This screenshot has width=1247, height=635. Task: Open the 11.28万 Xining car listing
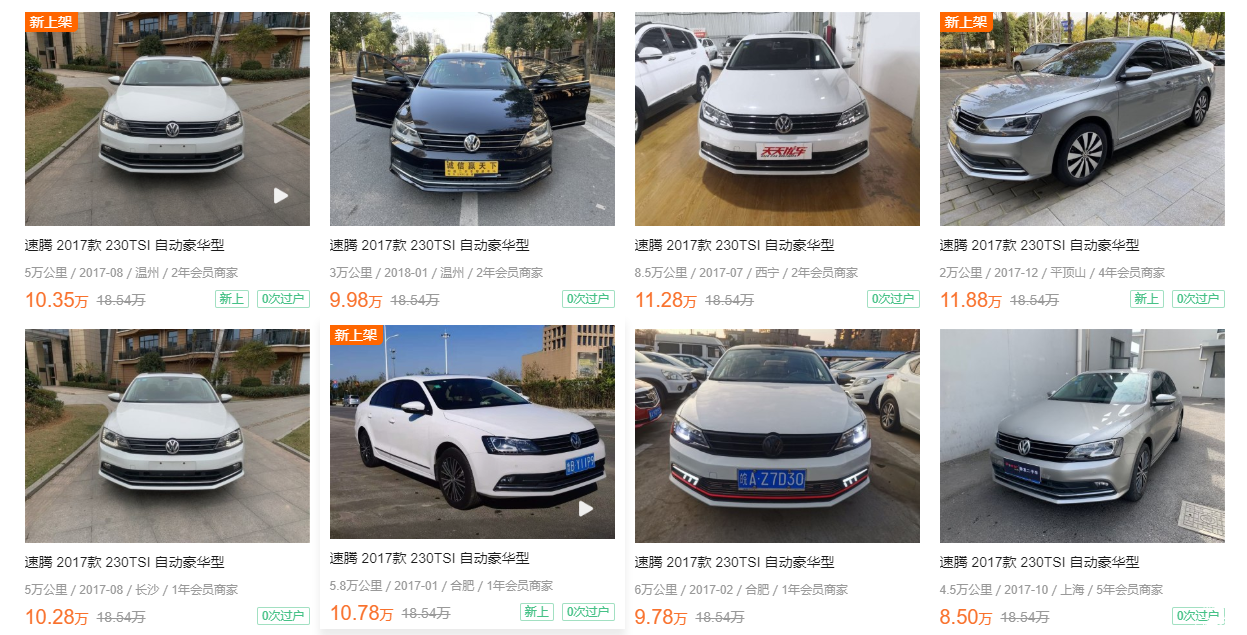[x=777, y=120]
